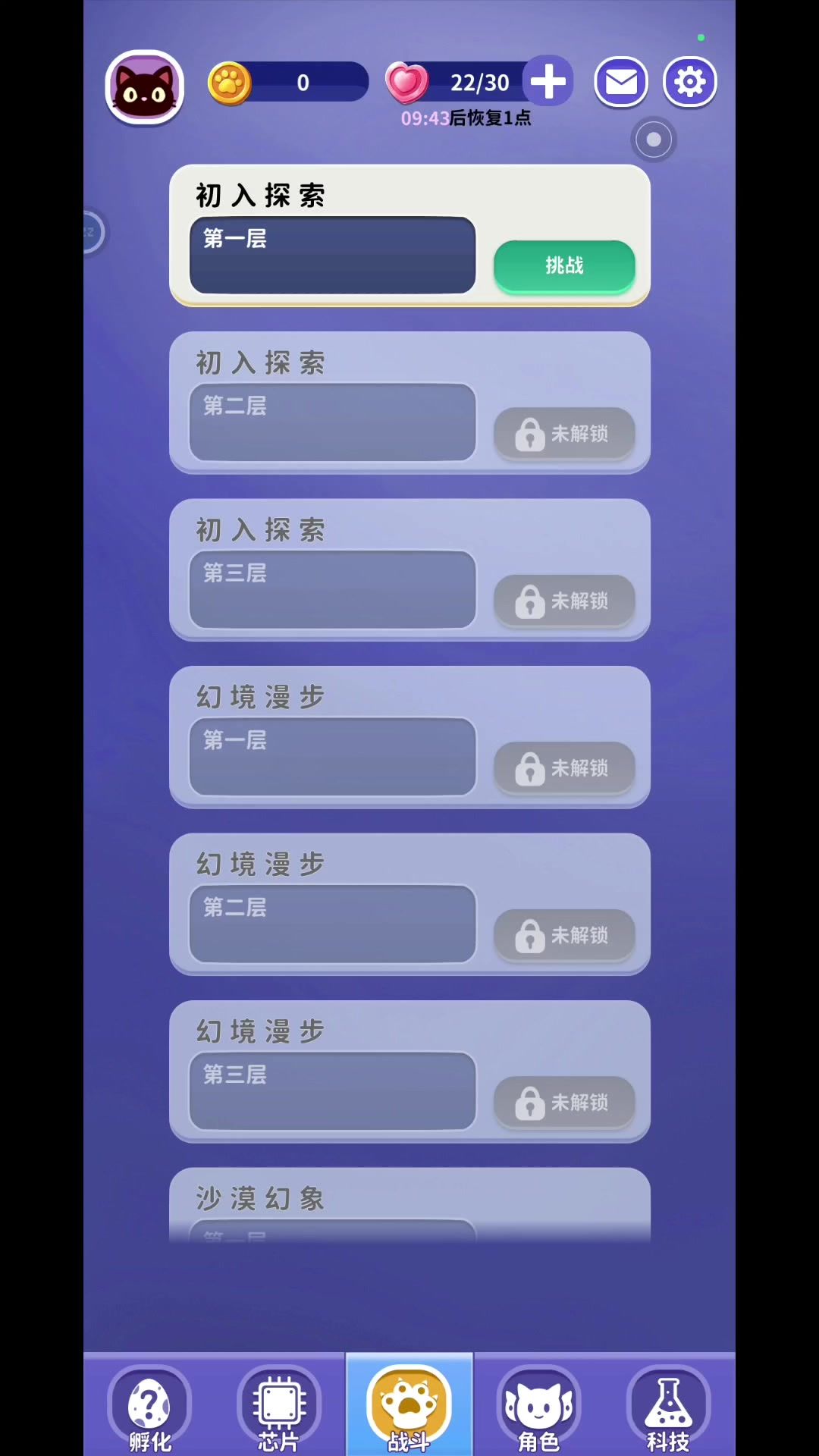Tap the locked 未解锁 button for 初入探索 第二层
Viewport: 819px width, 1456px height.
[x=564, y=434]
